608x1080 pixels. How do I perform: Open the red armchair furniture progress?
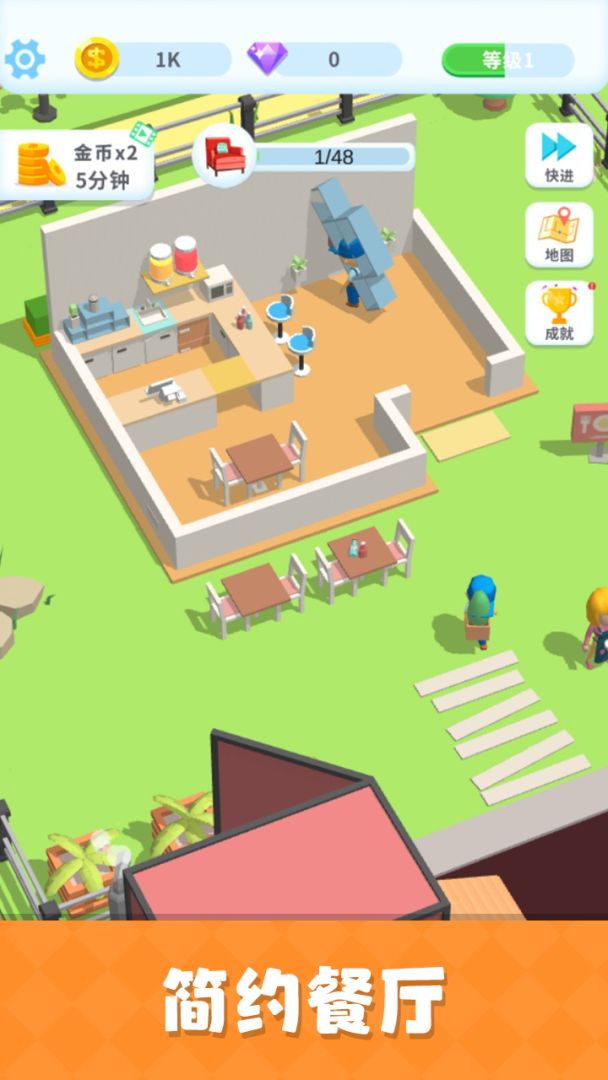tap(225, 156)
